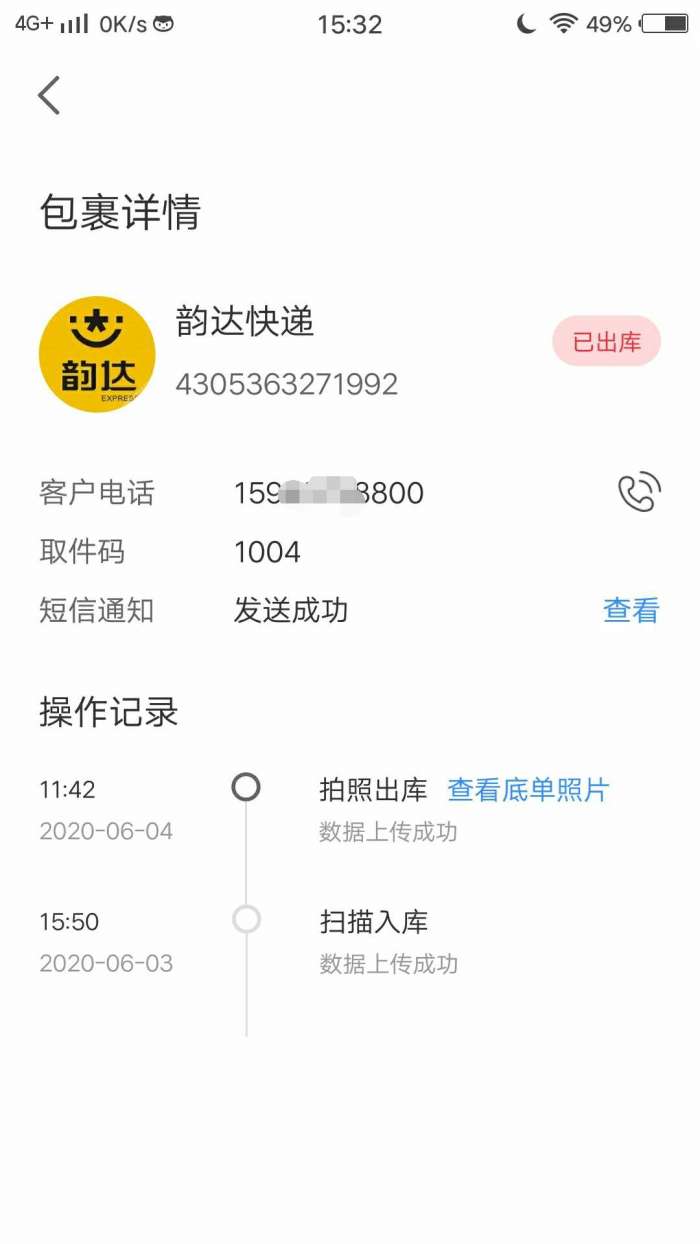
Task: Open 查看底单照片 link
Action: click(x=528, y=790)
